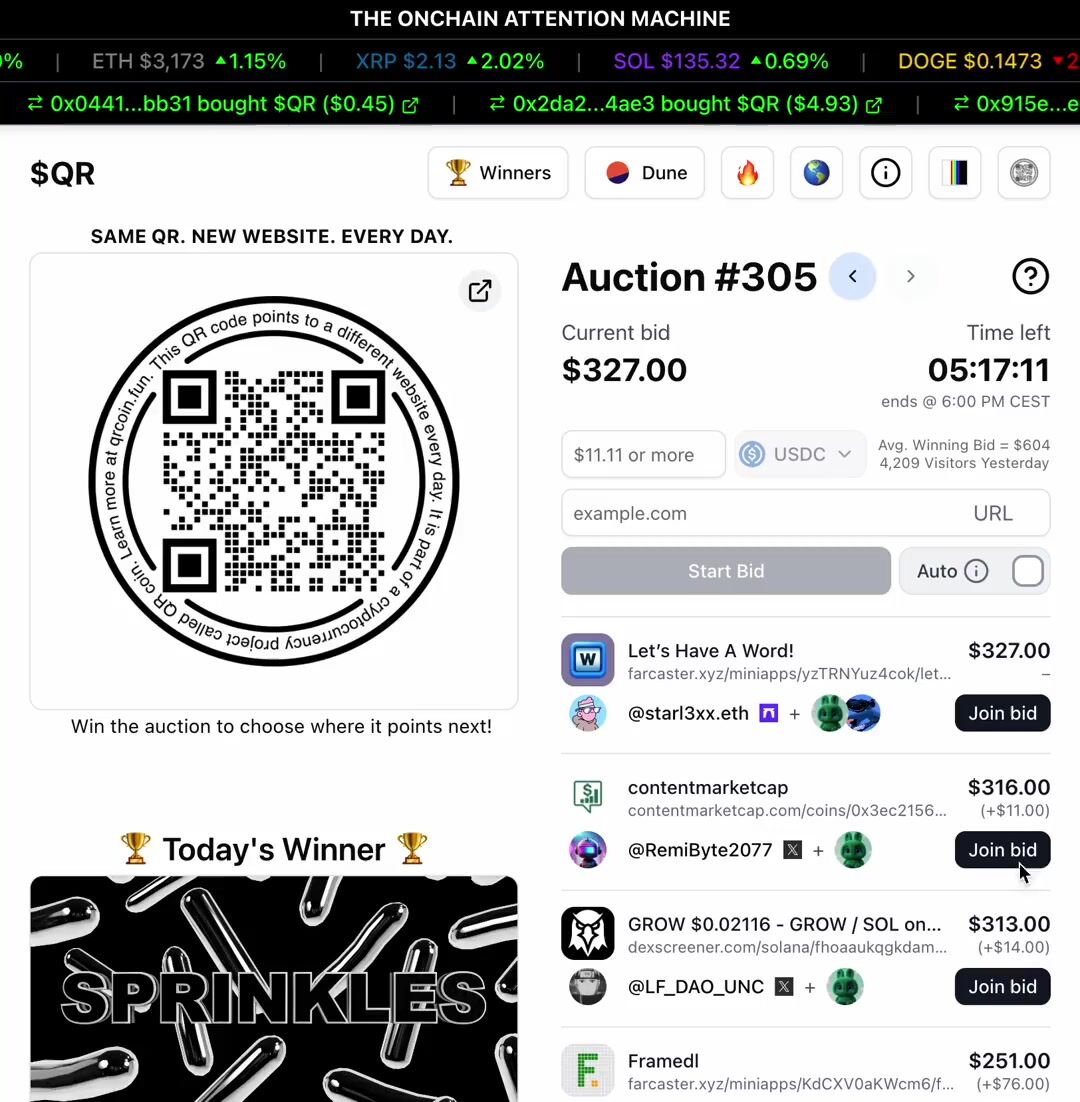Enable the Auto bid checkbox
Image resolution: width=1080 pixels, height=1102 pixels.
[1027, 571]
